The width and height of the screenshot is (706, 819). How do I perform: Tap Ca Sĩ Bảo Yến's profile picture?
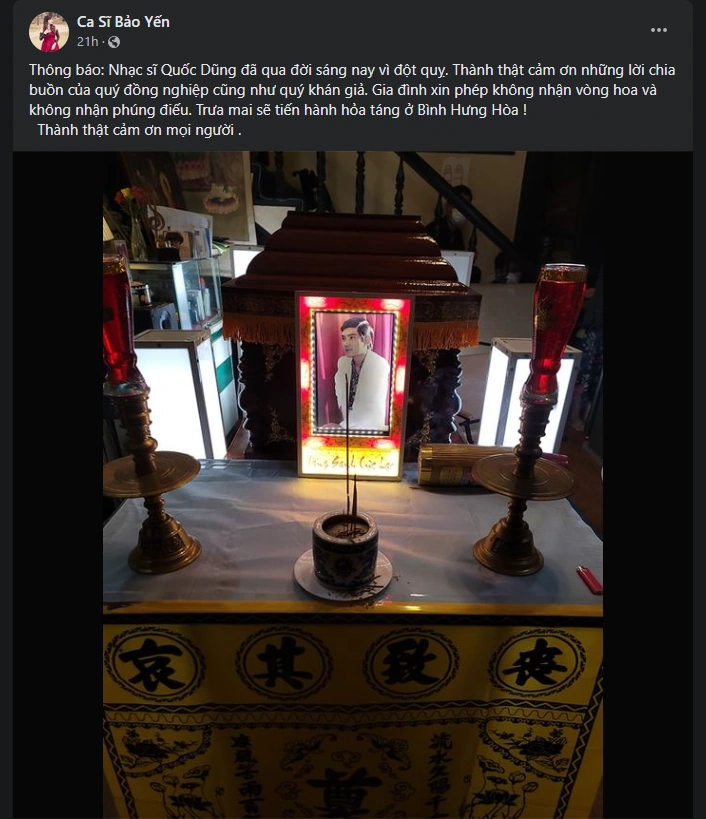tap(49, 32)
